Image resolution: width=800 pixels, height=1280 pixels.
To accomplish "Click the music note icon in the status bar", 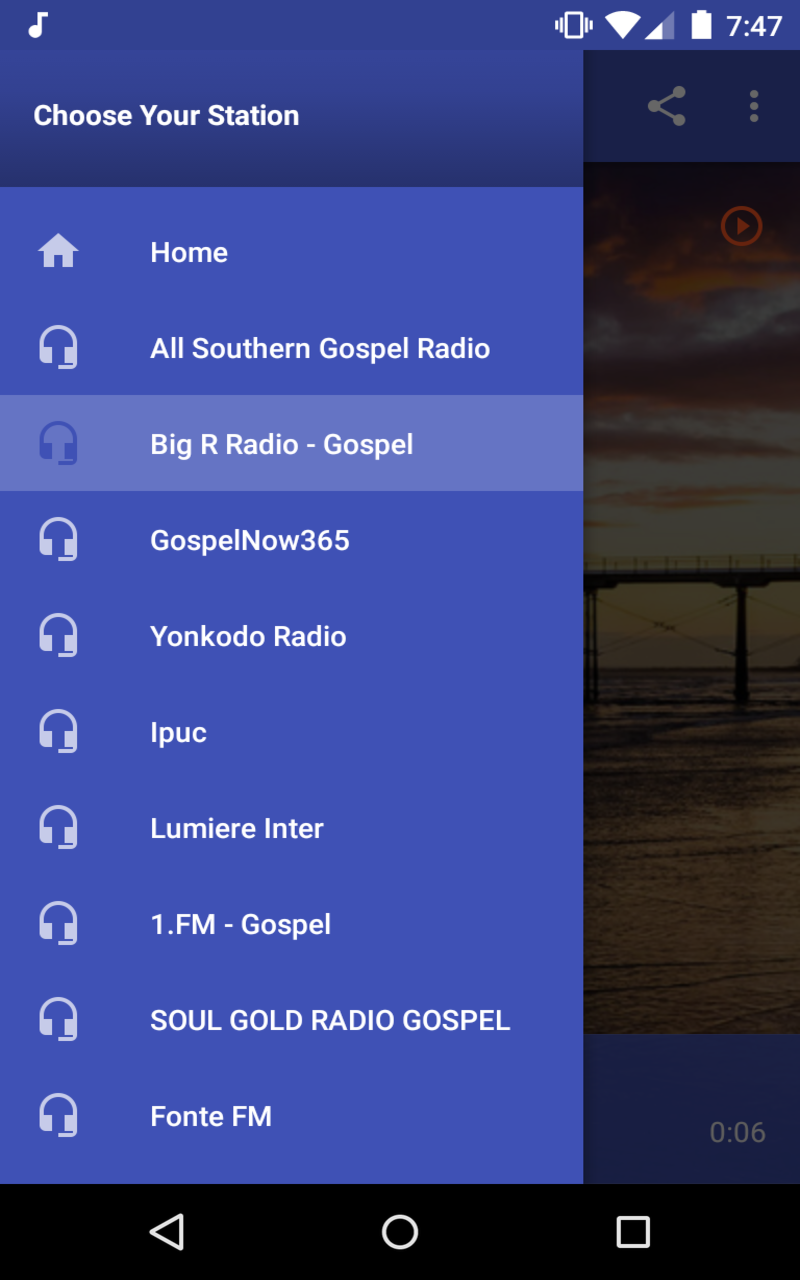I will coord(38,24).
